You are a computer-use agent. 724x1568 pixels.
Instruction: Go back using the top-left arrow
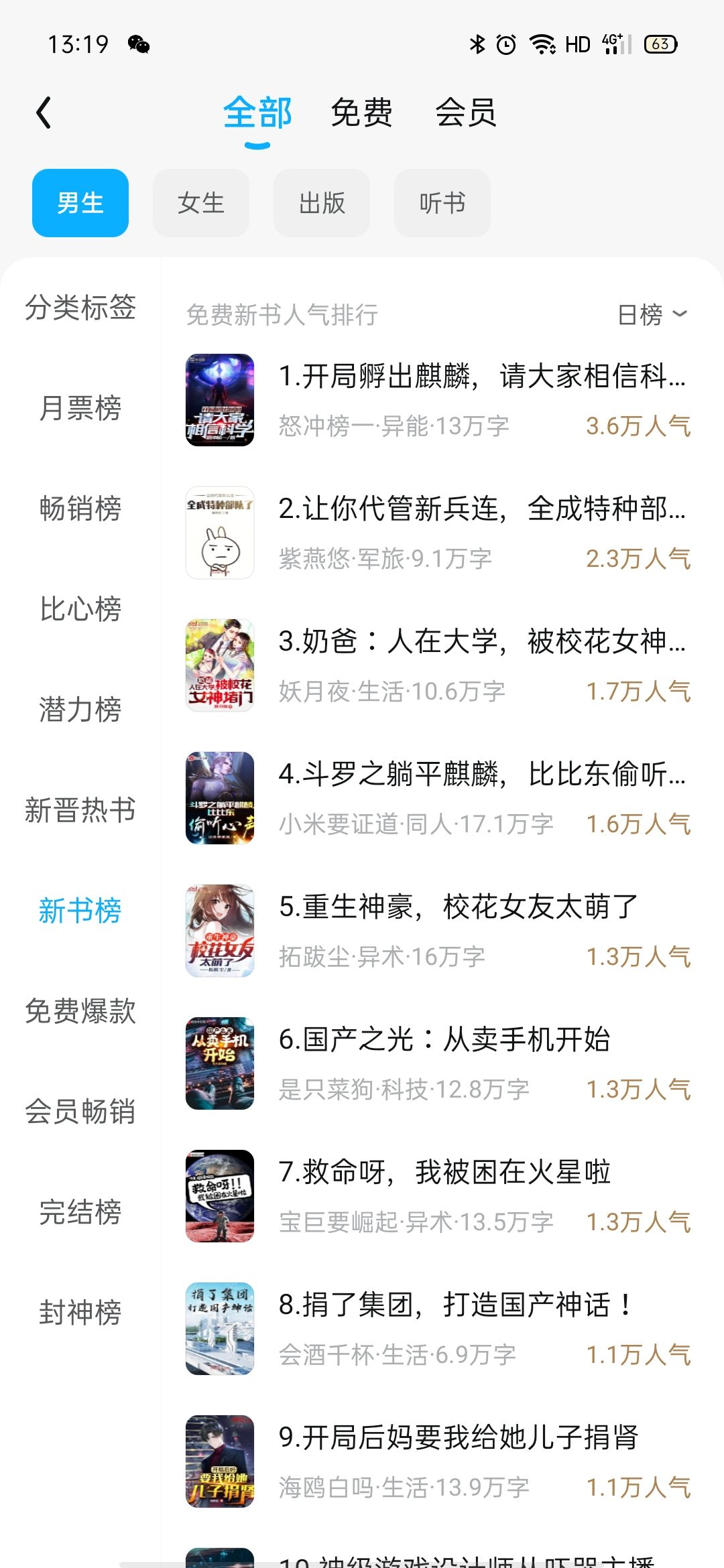[44, 113]
